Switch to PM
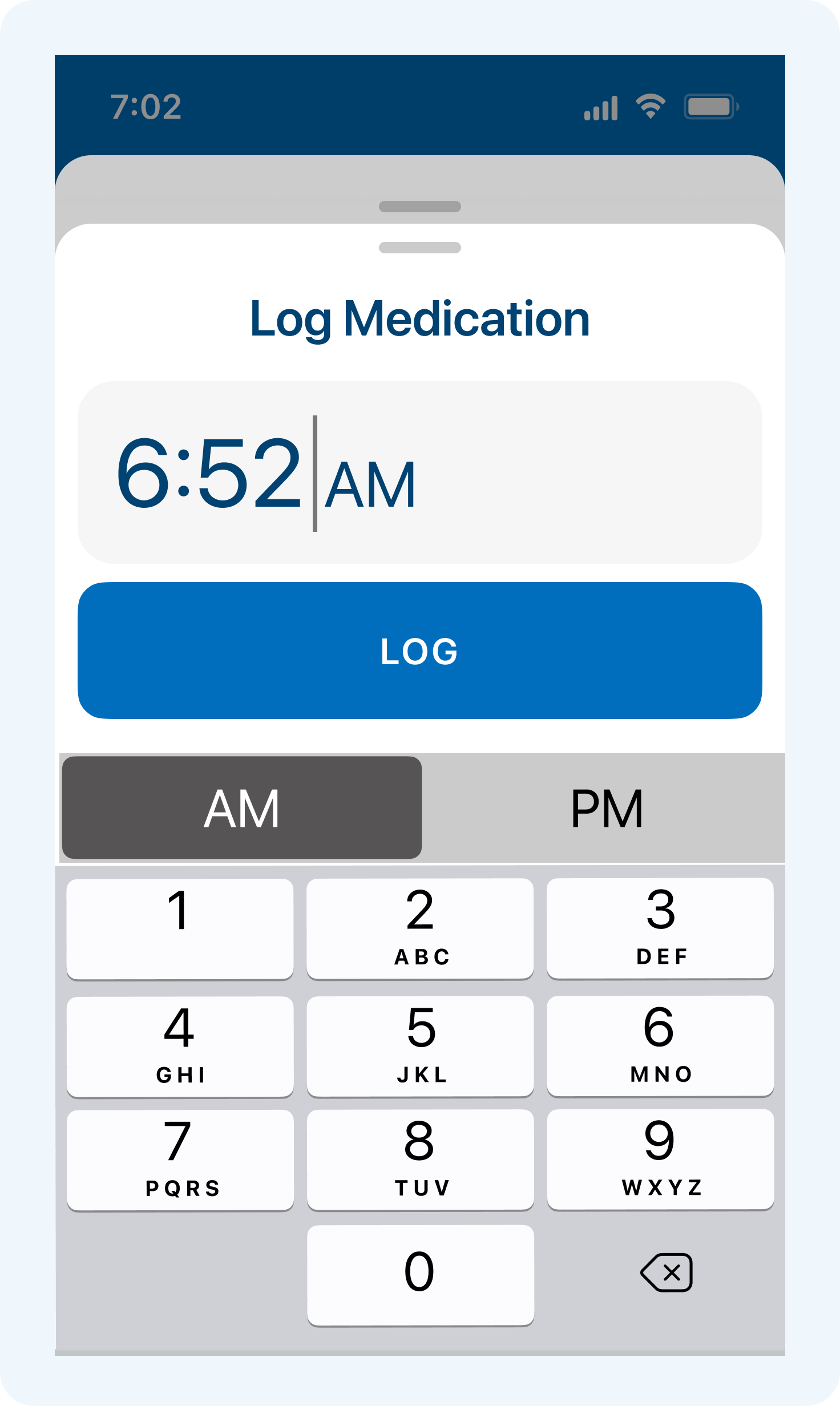 pos(606,807)
